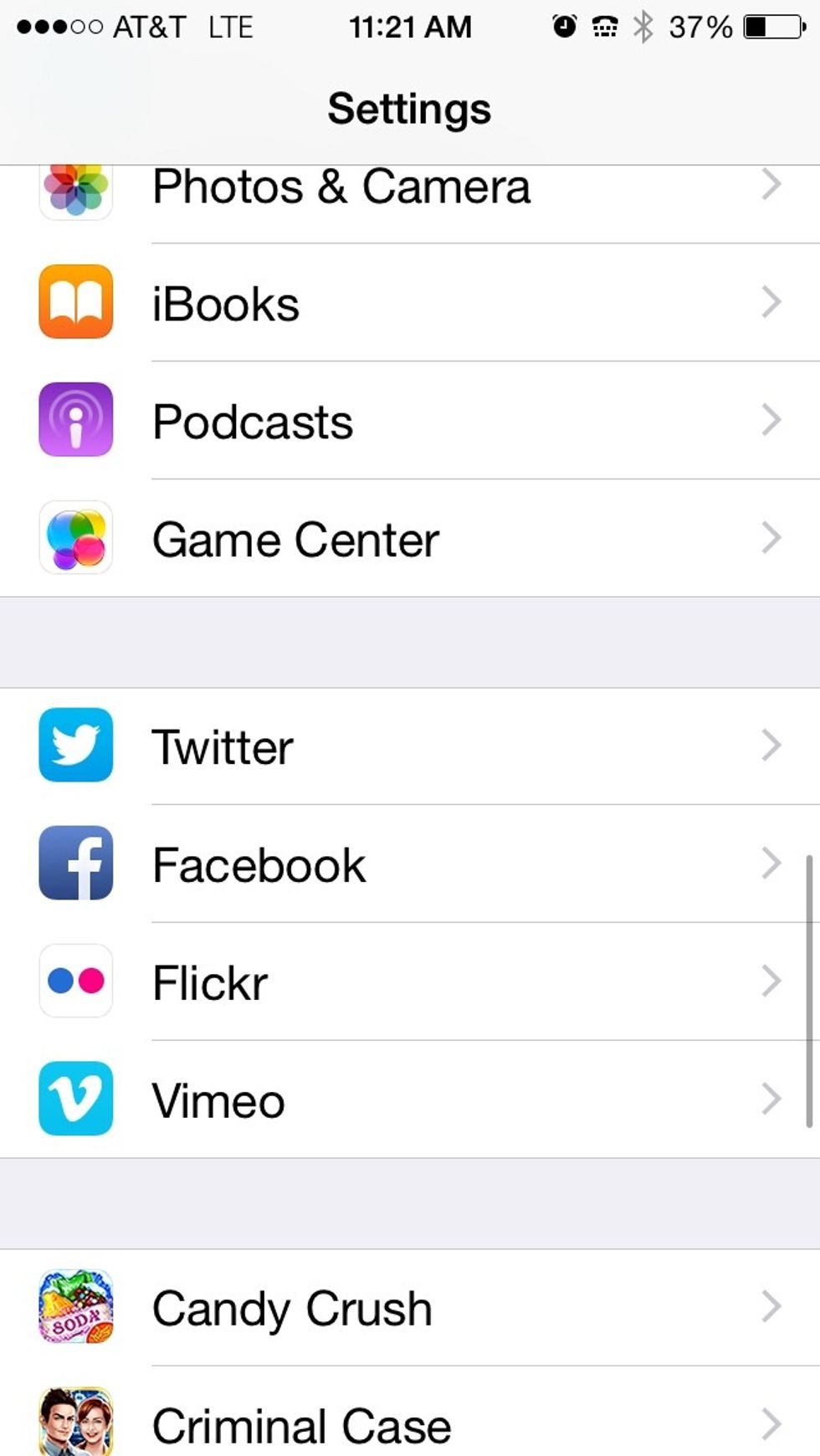Tap the Candy Crush Soda icon
The height and width of the screenshot is (1456, 820).
[x=75, y=1308]
